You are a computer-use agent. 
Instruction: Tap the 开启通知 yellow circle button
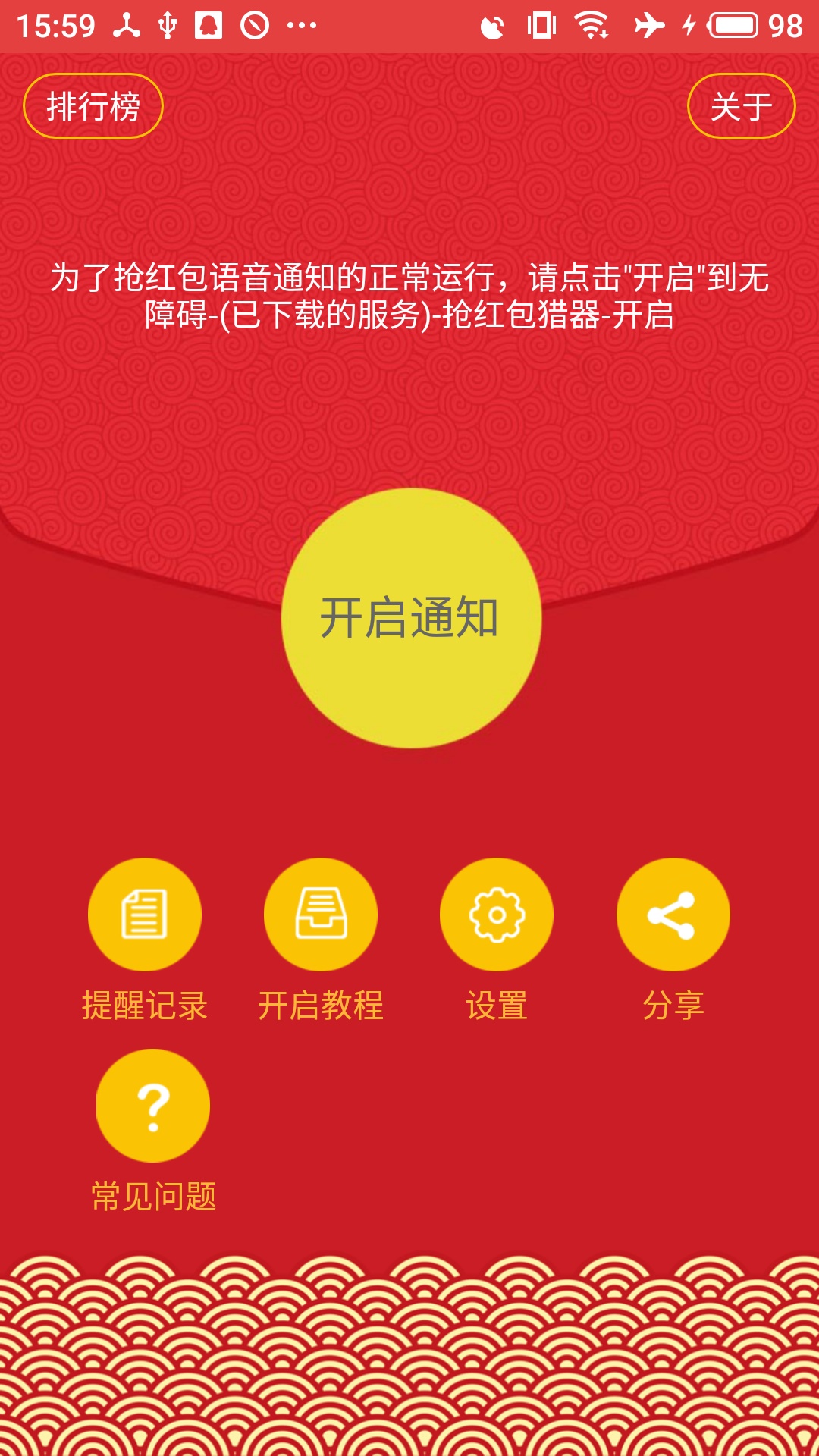click(x=409, y=618)
